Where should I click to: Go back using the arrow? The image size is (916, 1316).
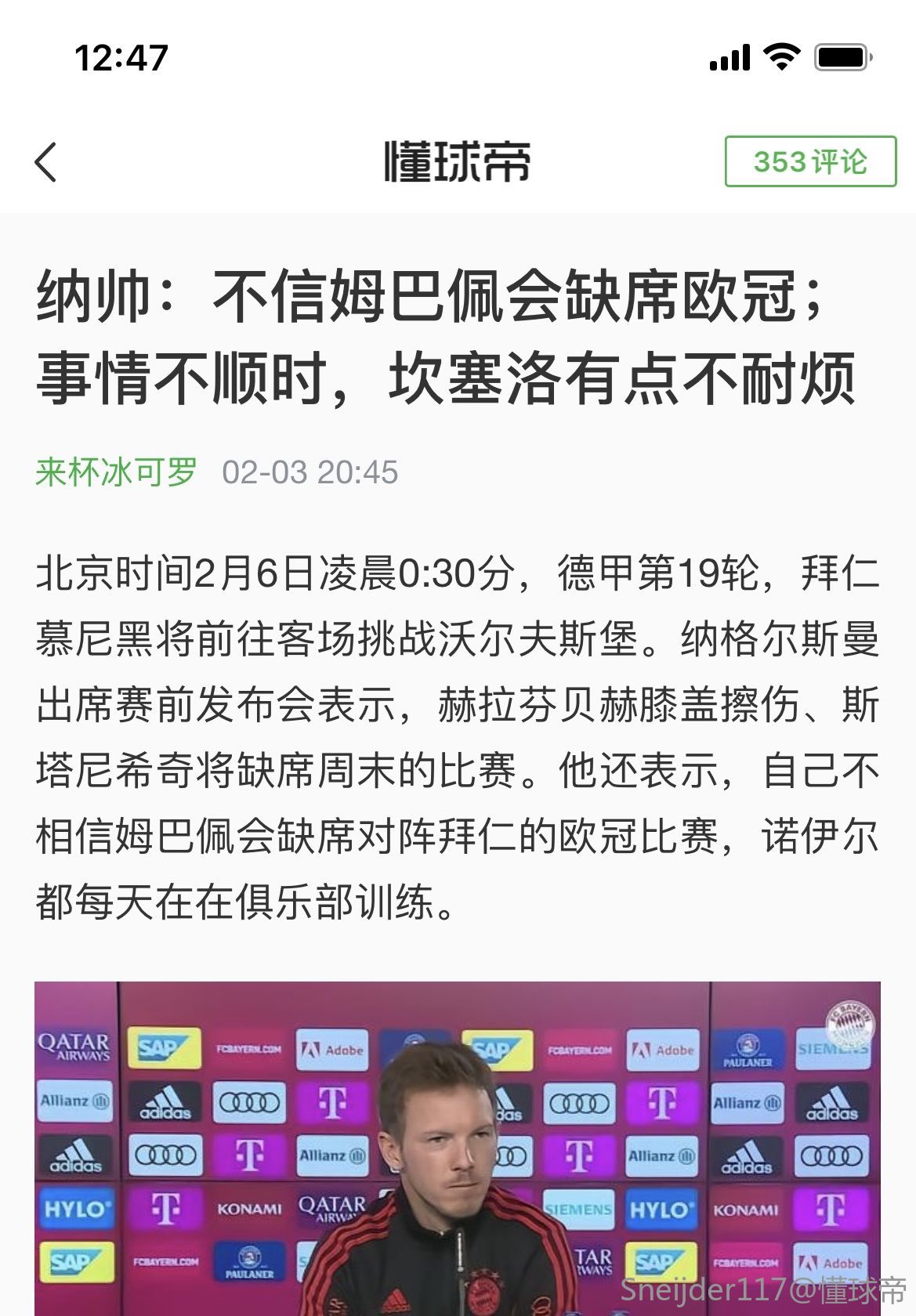click(x=46, y=162)
